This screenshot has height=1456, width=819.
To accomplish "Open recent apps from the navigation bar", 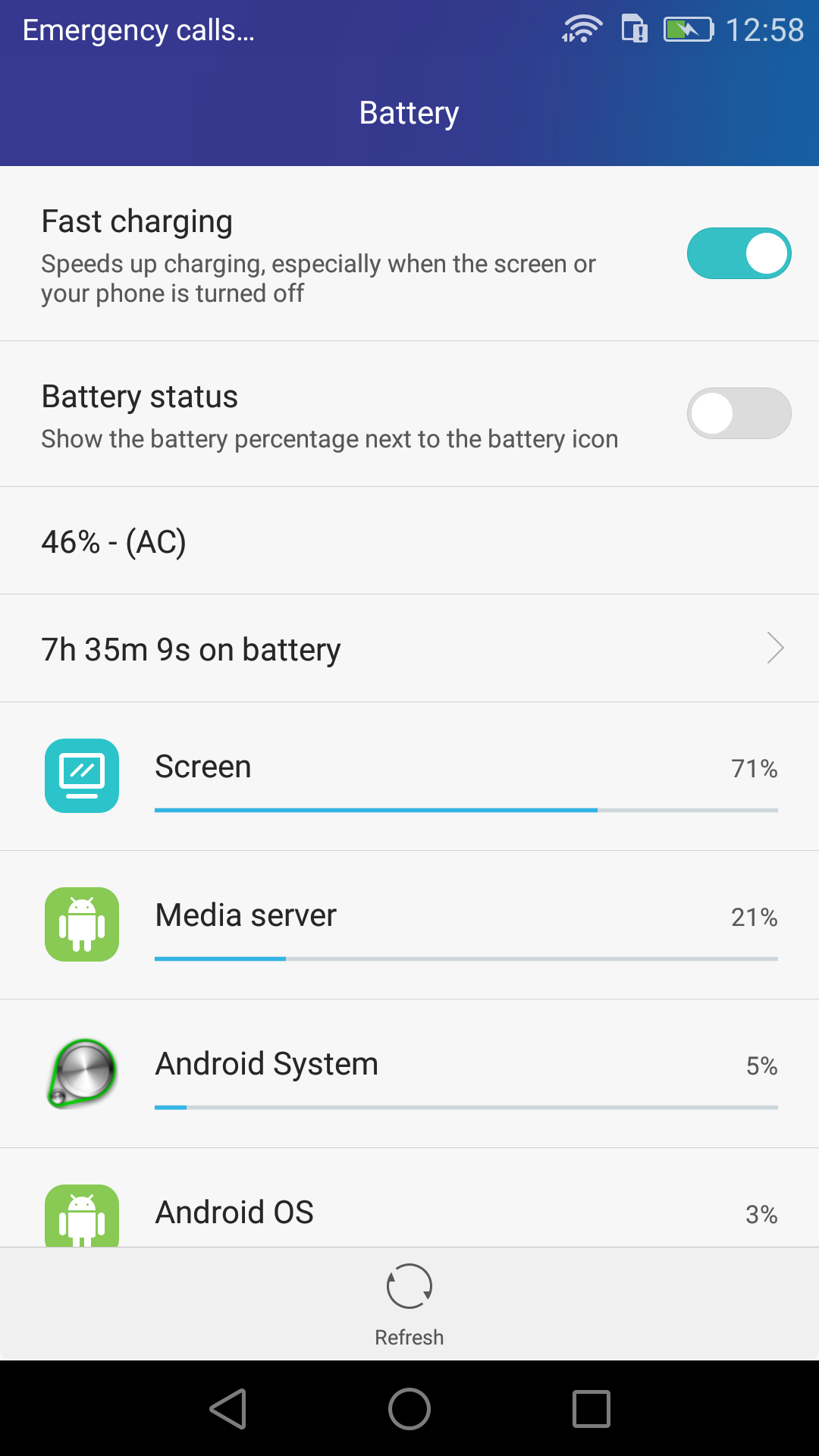I will 591,1409.
